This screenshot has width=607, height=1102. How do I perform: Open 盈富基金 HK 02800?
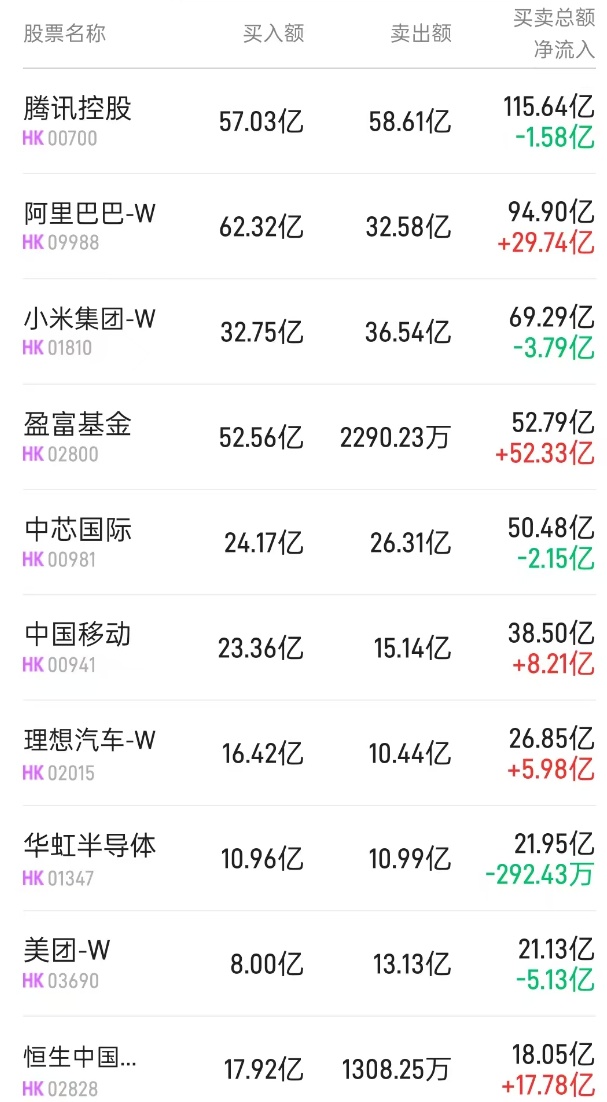pyautogui.click(x=78, y=437)
